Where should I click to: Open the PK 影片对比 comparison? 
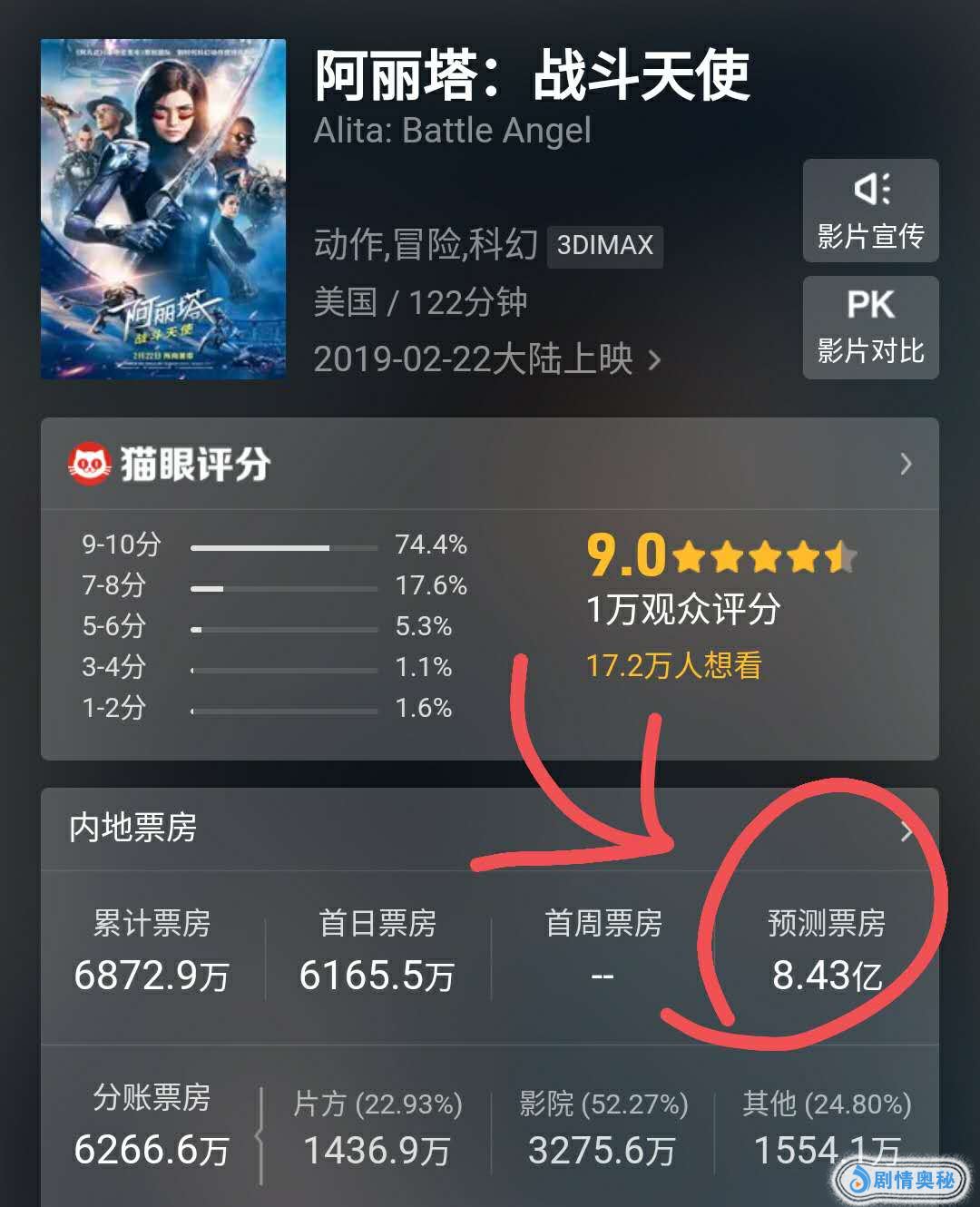tap(869, 328)
